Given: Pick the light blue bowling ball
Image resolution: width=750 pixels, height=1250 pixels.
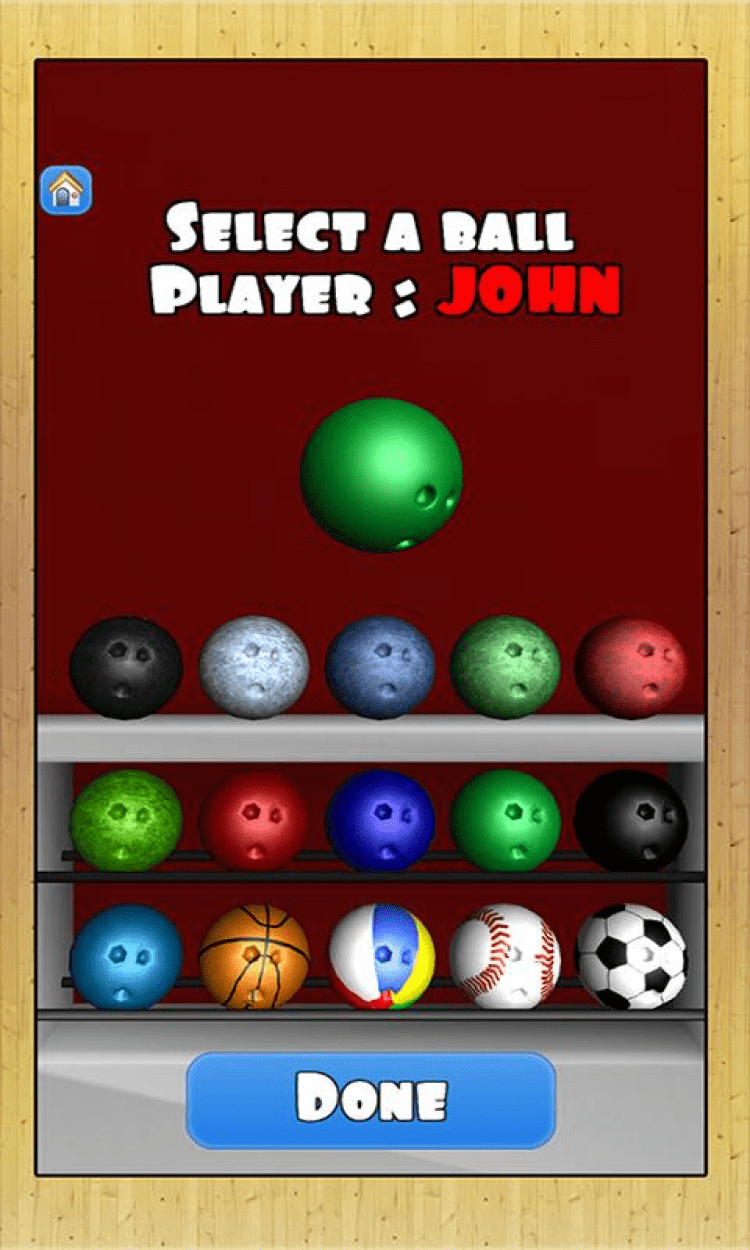Looking at the screenshot, I should [126, 957].
